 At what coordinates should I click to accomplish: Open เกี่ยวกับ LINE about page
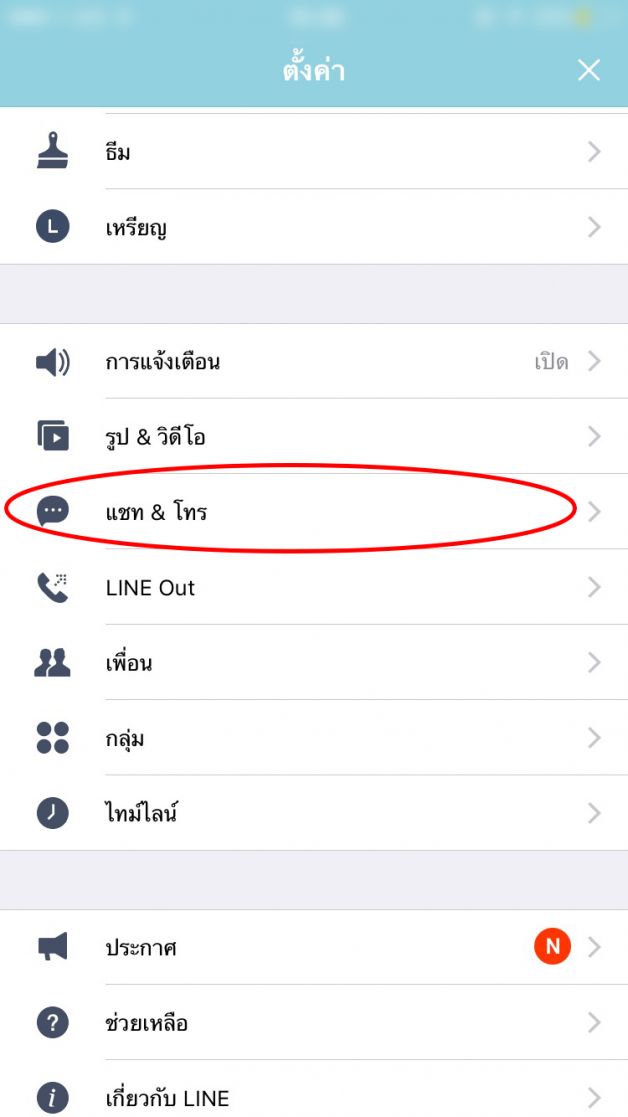(314, 1089)
